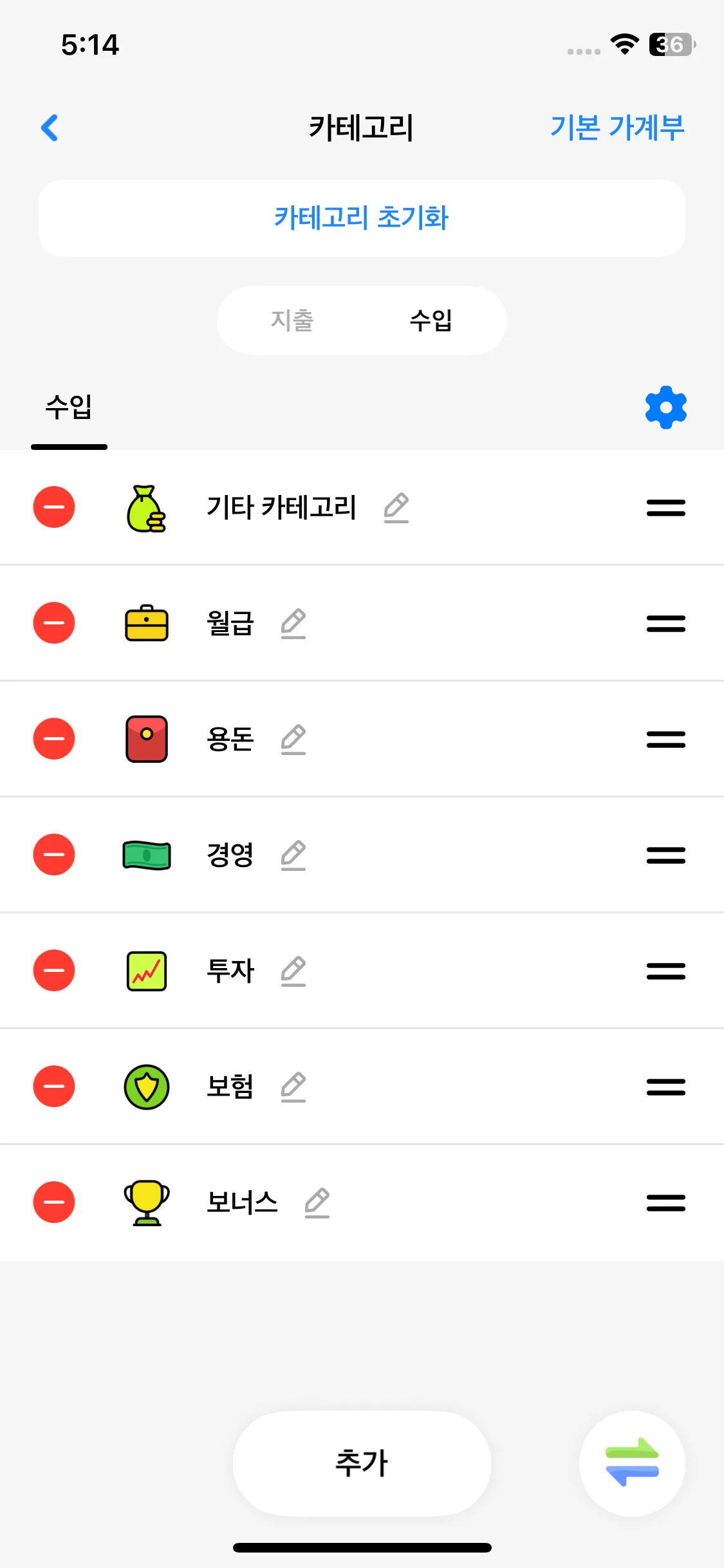Edit the 용돈 category name
This screenshot has height=1568, width=724.
[x=293, y=740]
